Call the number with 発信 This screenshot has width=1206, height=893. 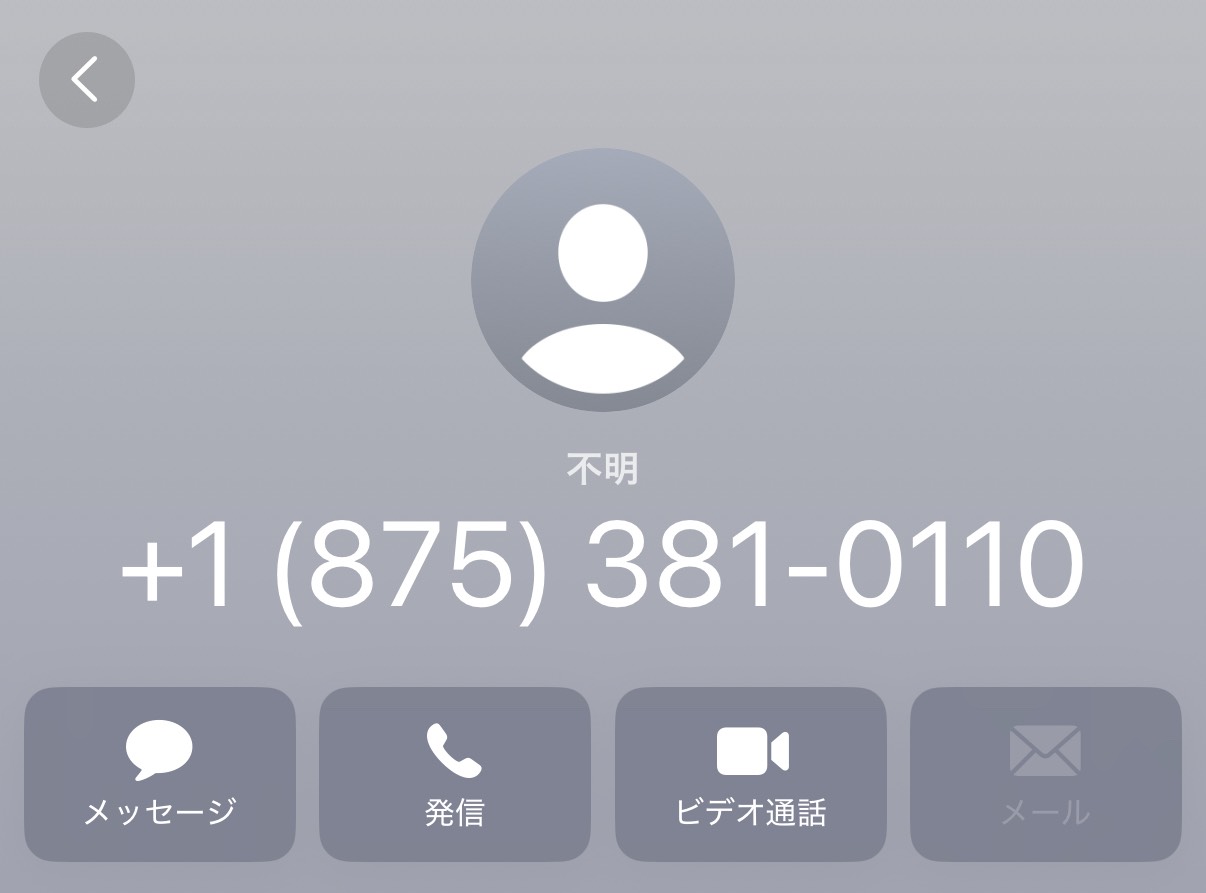tap(455, 774)
